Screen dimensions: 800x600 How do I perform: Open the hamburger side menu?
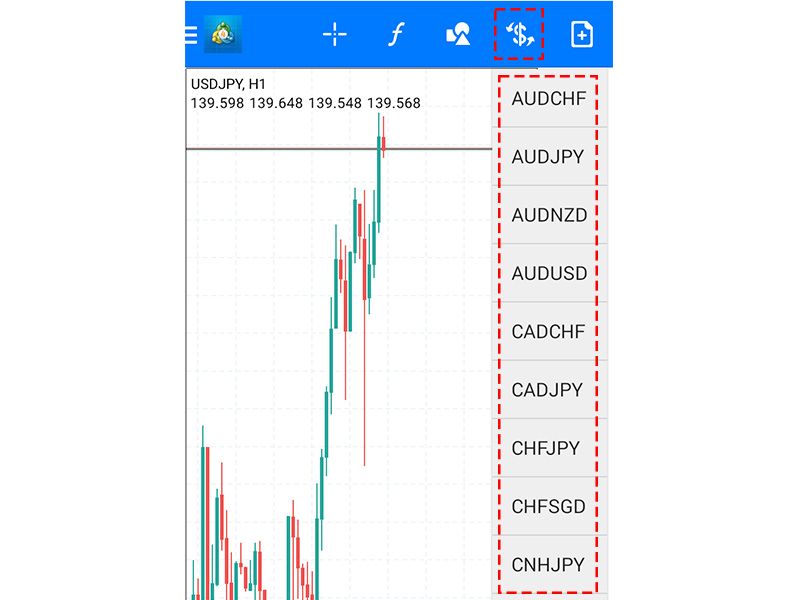coord(191,35)
